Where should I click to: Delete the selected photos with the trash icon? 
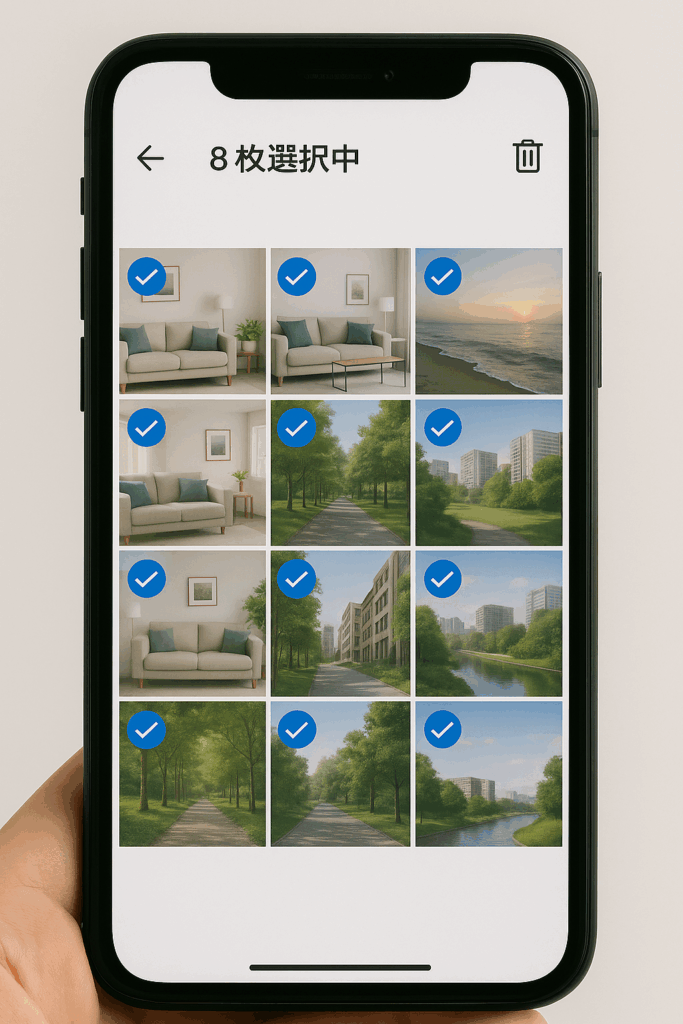coord(527,157)
